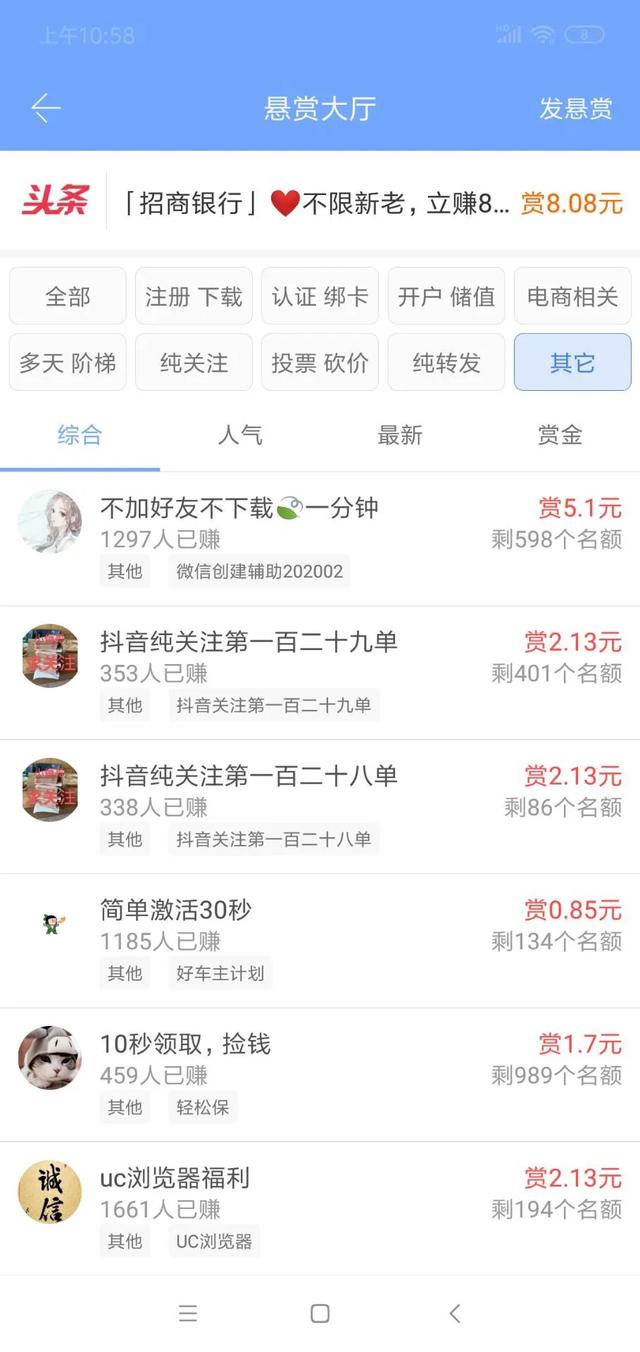Go back using the top-left arrow

pyautogui.click(x=46, y=108)
